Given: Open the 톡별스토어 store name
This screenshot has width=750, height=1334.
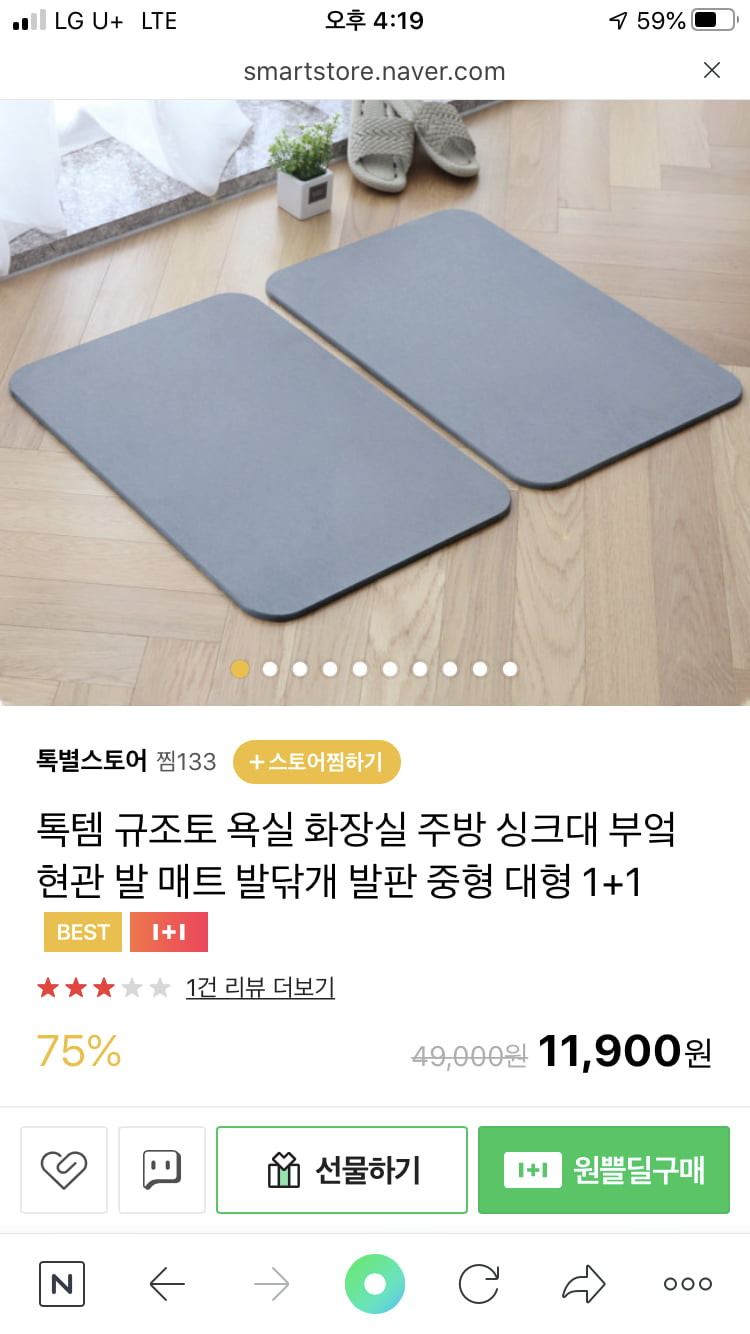Looking at the screenshot, I should click(x=92, y=761).
